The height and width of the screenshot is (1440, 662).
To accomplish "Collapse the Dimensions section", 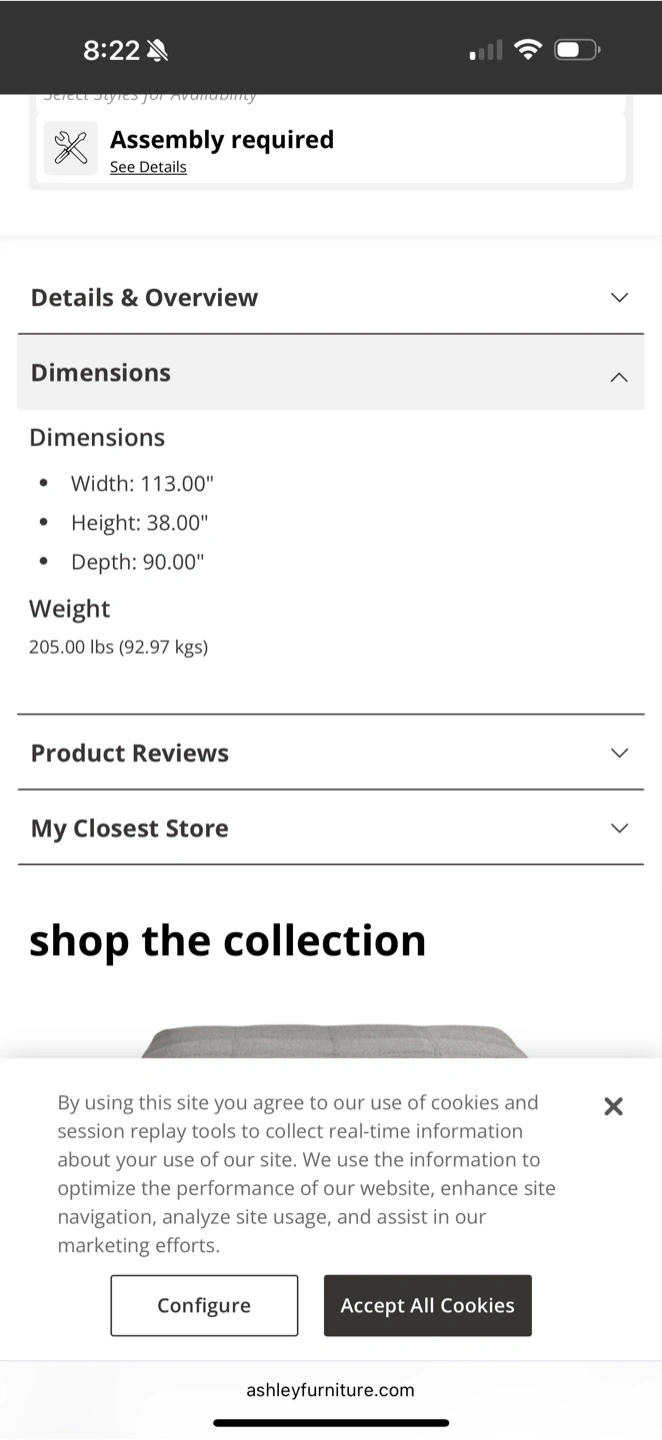I will 330,373.
